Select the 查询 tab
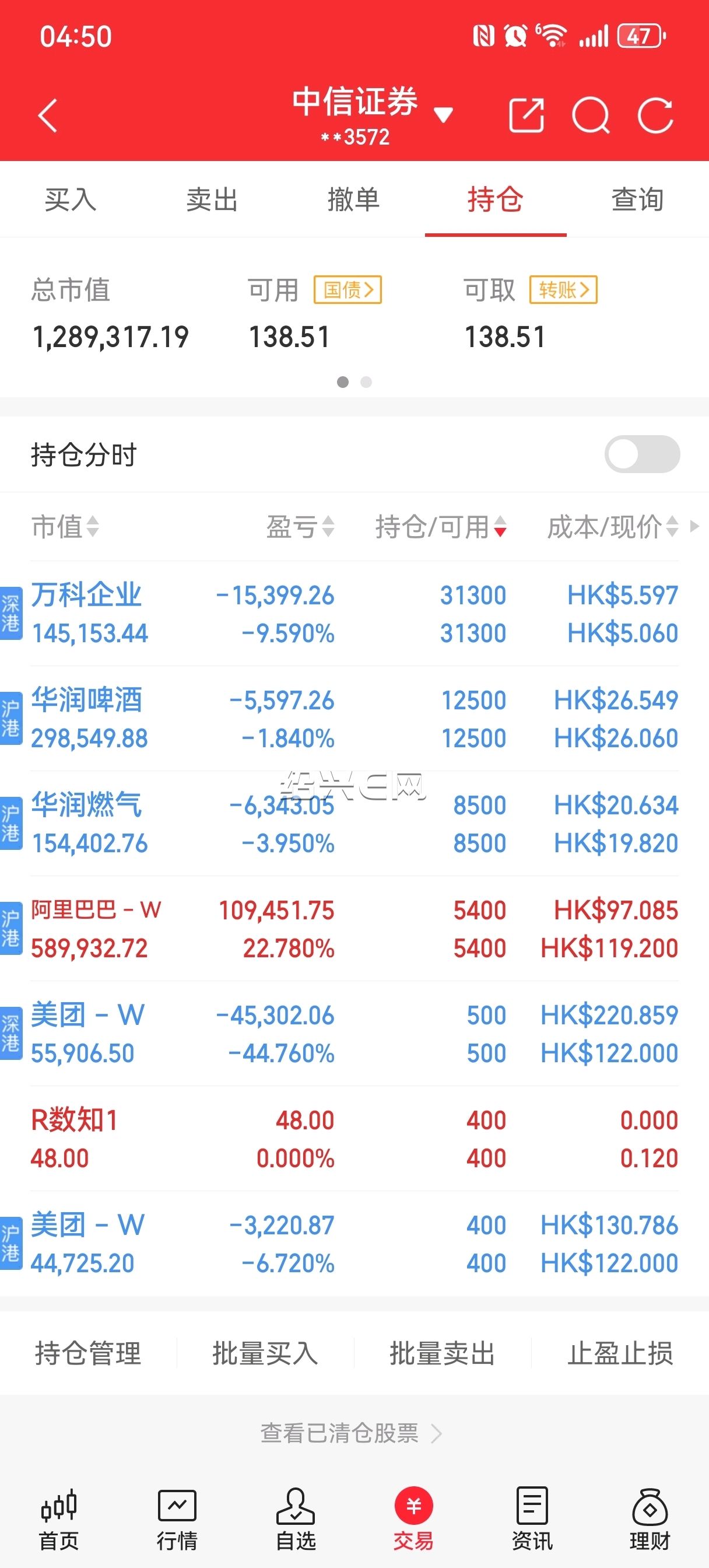This screenshot has height=1568, width=709. pos(637,199)
